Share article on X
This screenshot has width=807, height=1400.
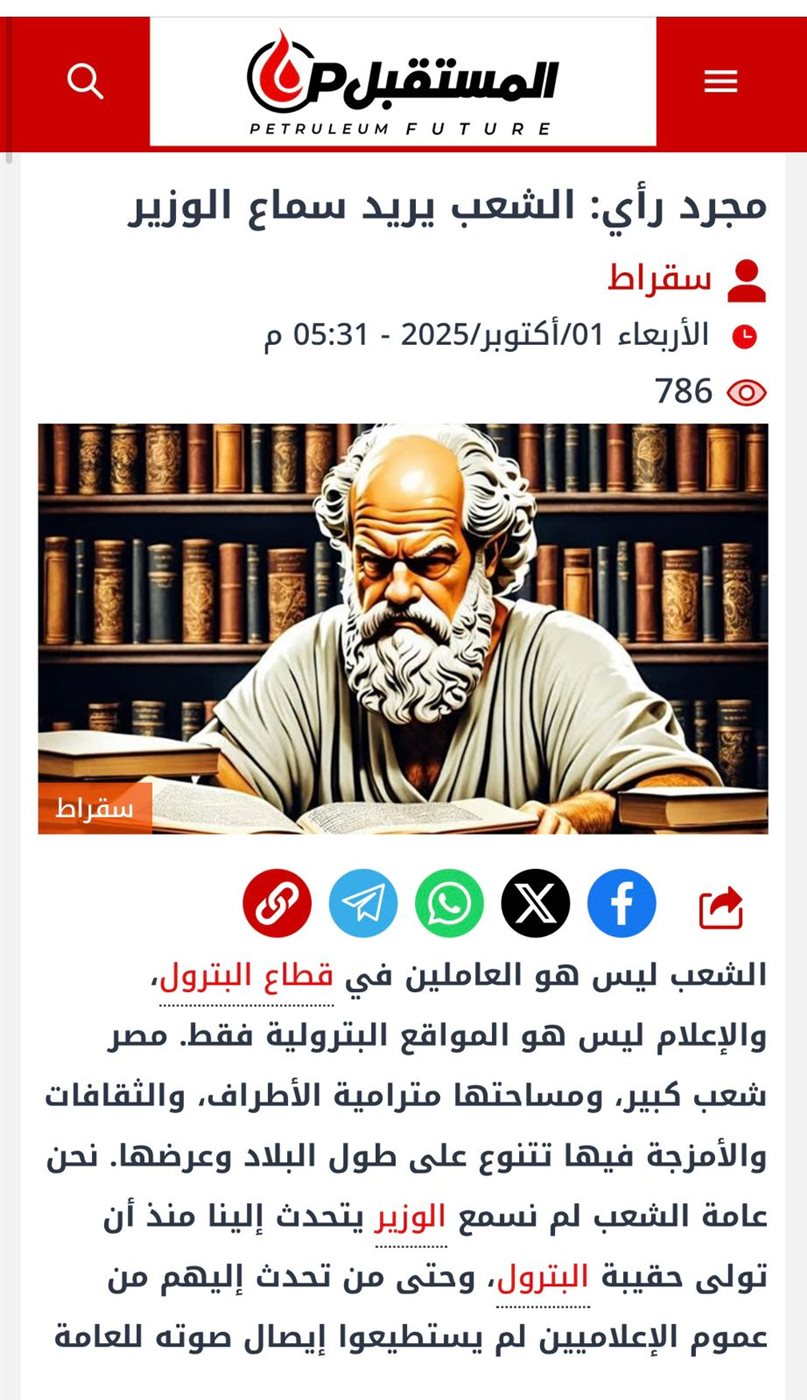pos(535,903)
